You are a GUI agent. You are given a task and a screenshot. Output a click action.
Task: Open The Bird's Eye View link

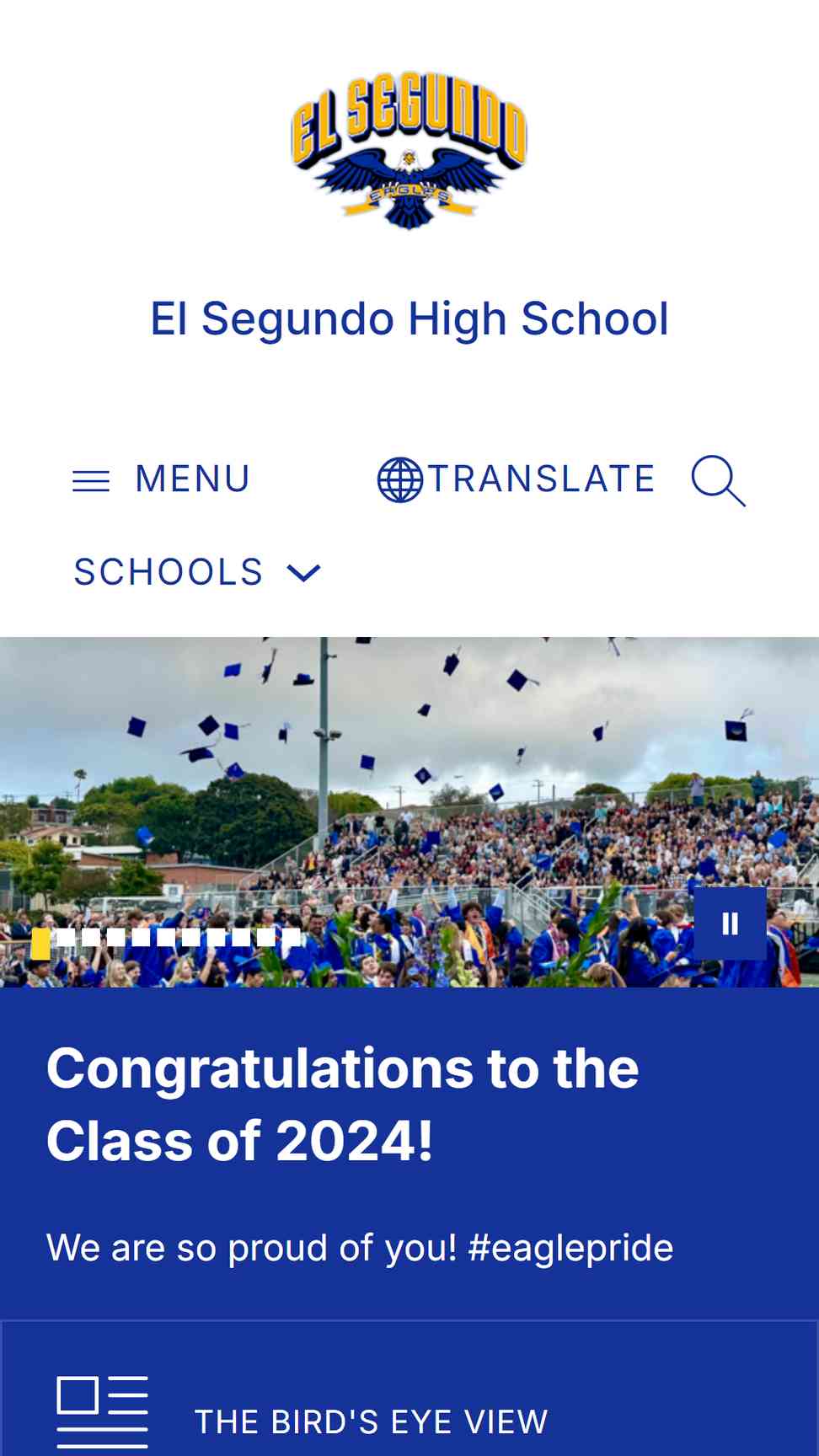pyautogui.click(x=371, y=1421)
